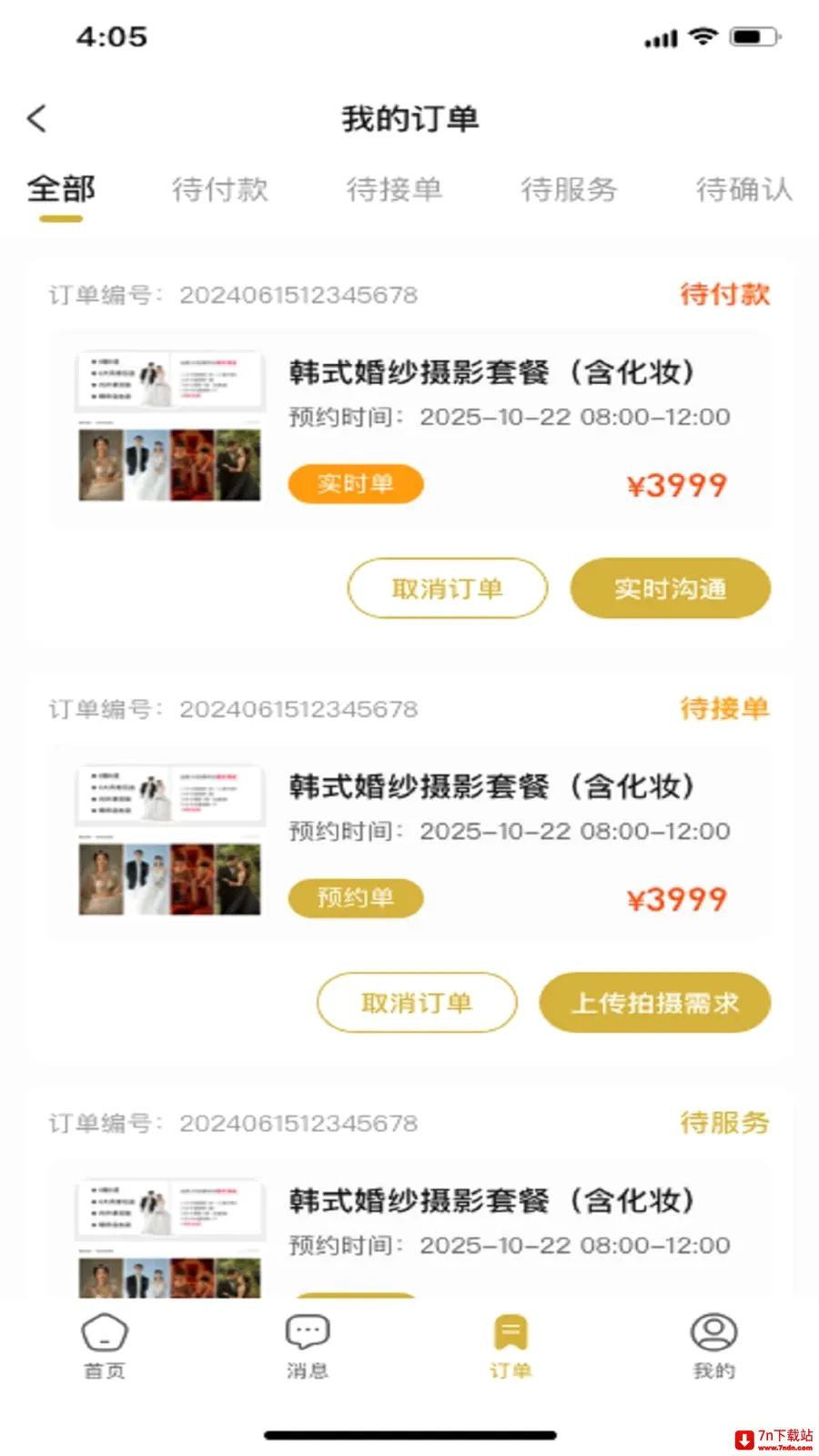Open the 待服务 wedding photo order card

tap(409, 1230)
